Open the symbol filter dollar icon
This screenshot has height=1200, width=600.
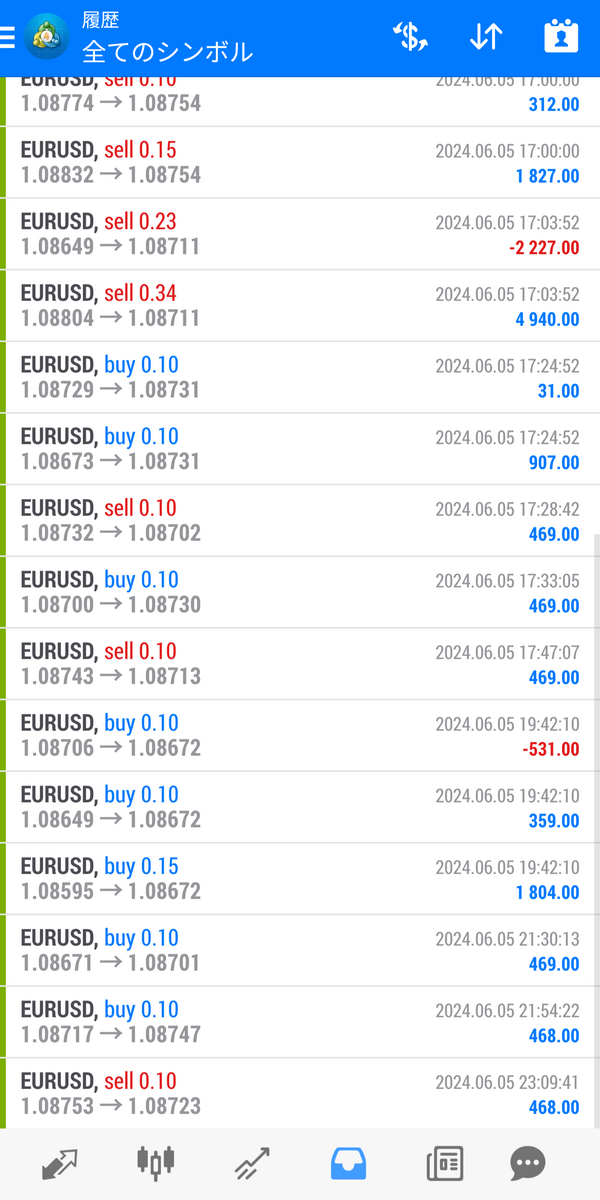pyautogui.click(x=410, y=37)
